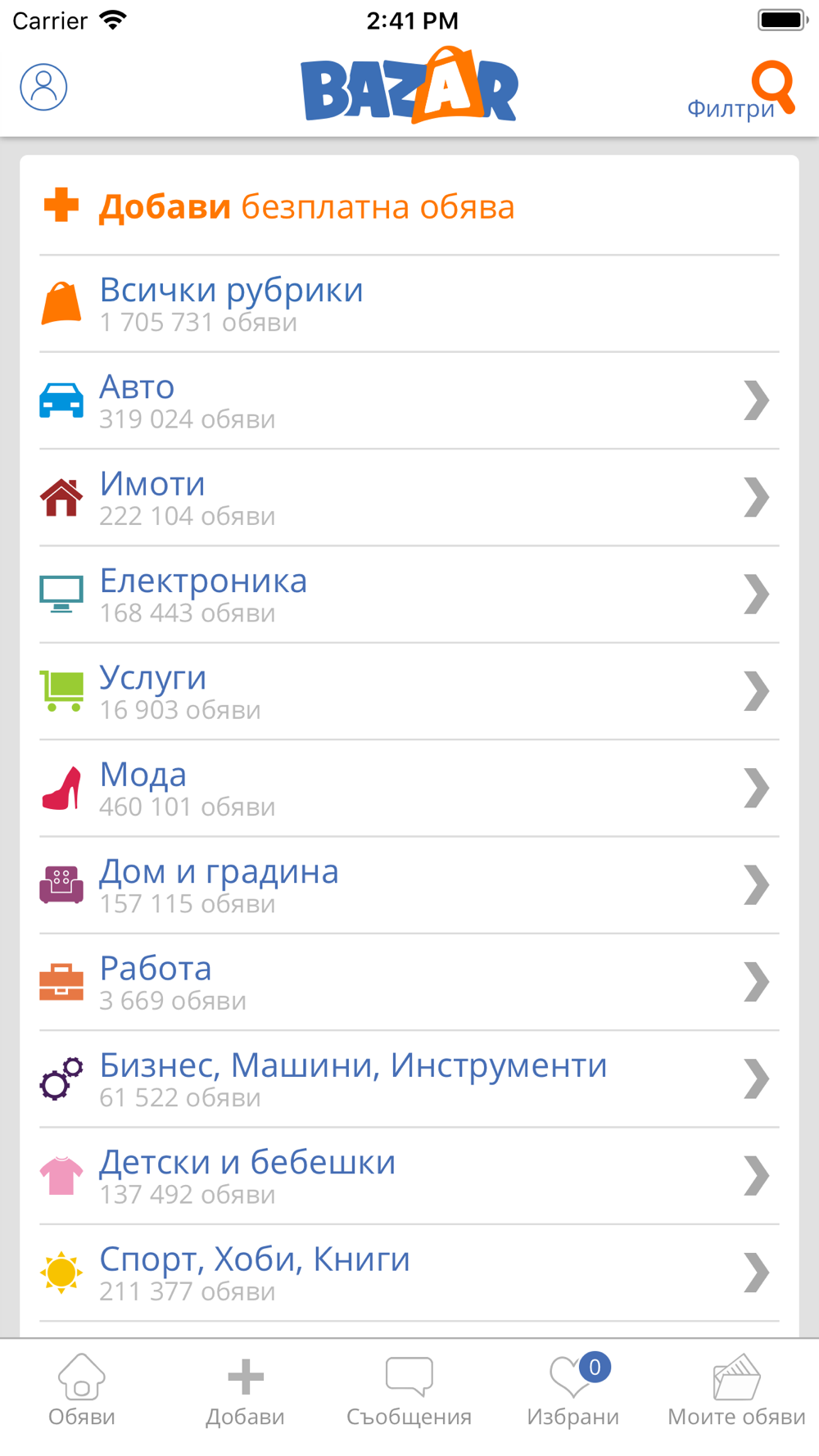819x1456 pixels.
Task: Open the Авто category
Action: click(x=409, y=401)
